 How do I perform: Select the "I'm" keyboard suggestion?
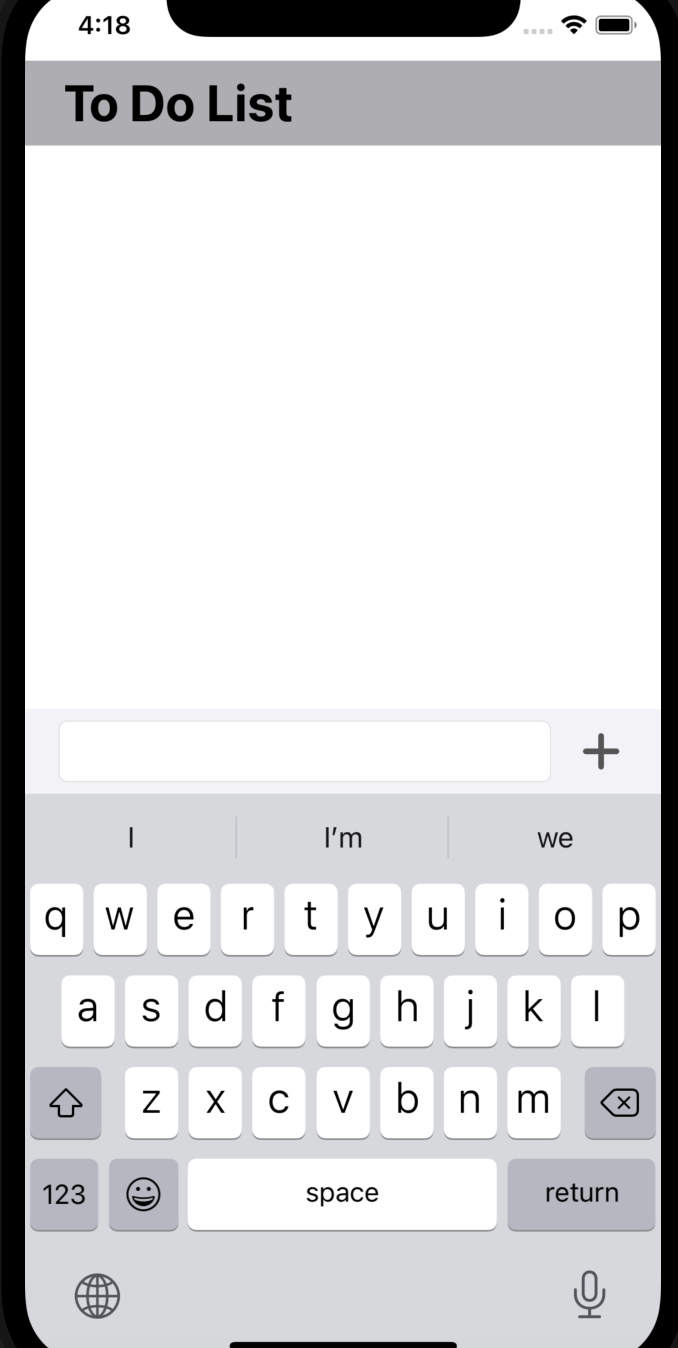click(x=342, y=838)
